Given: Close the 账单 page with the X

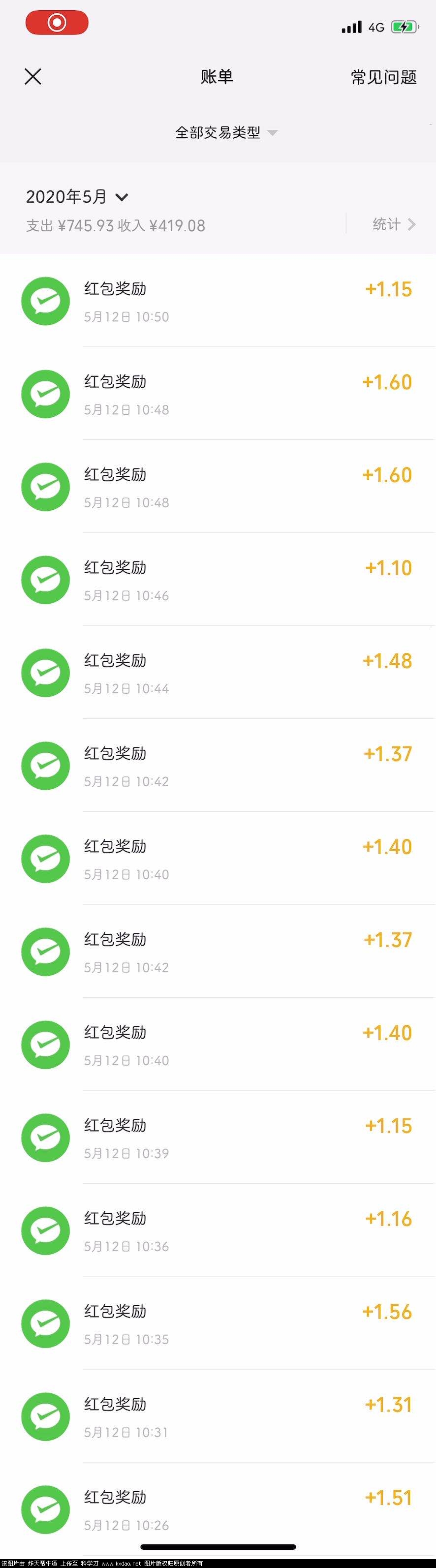Looking at the screenshot, I should 33,77.
